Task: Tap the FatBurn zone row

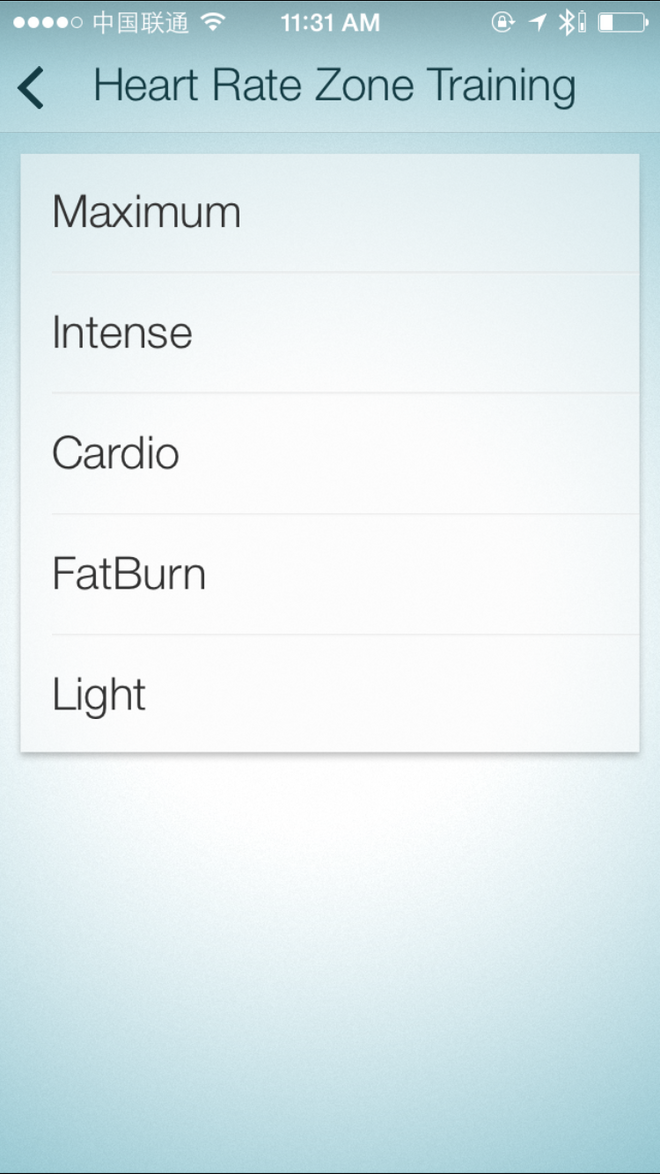Action: 329,574
